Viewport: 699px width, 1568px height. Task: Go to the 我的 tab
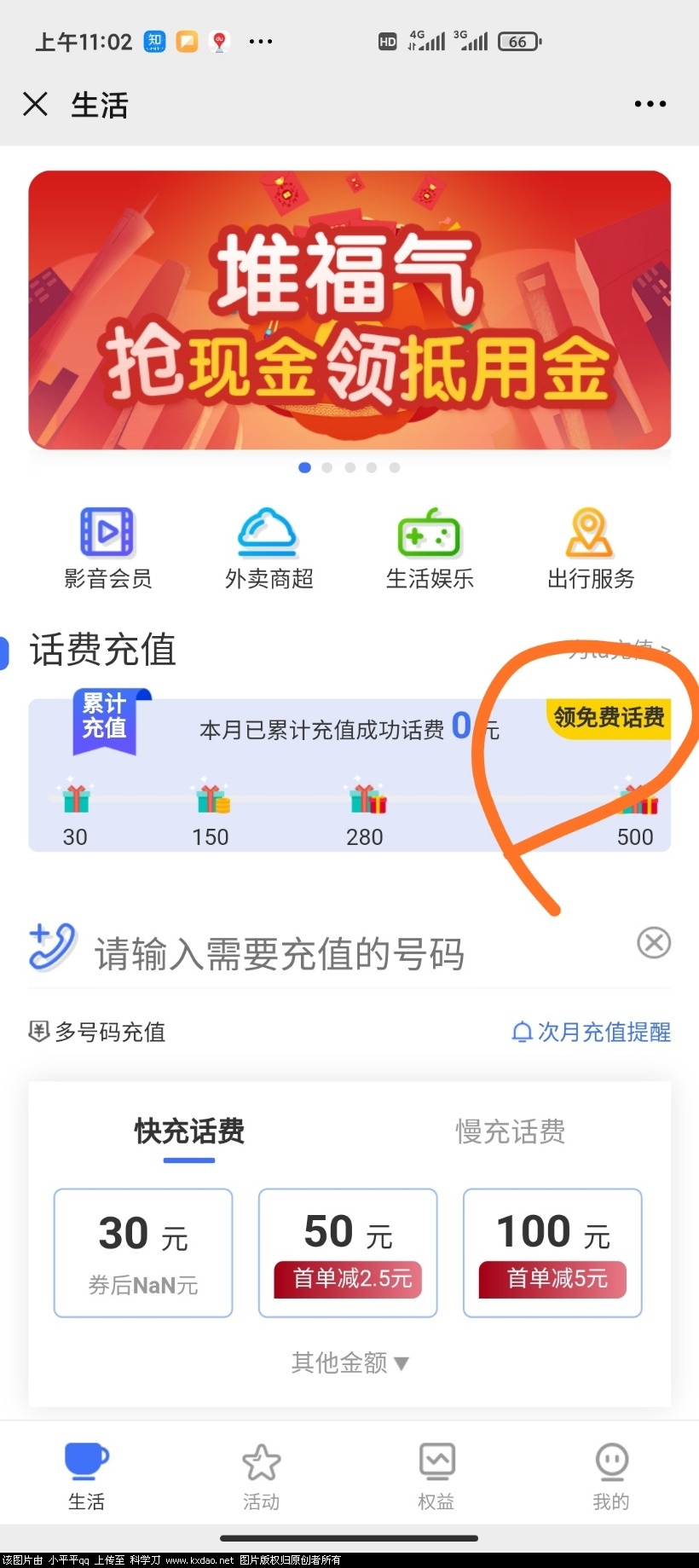(x=610, y=1475)
